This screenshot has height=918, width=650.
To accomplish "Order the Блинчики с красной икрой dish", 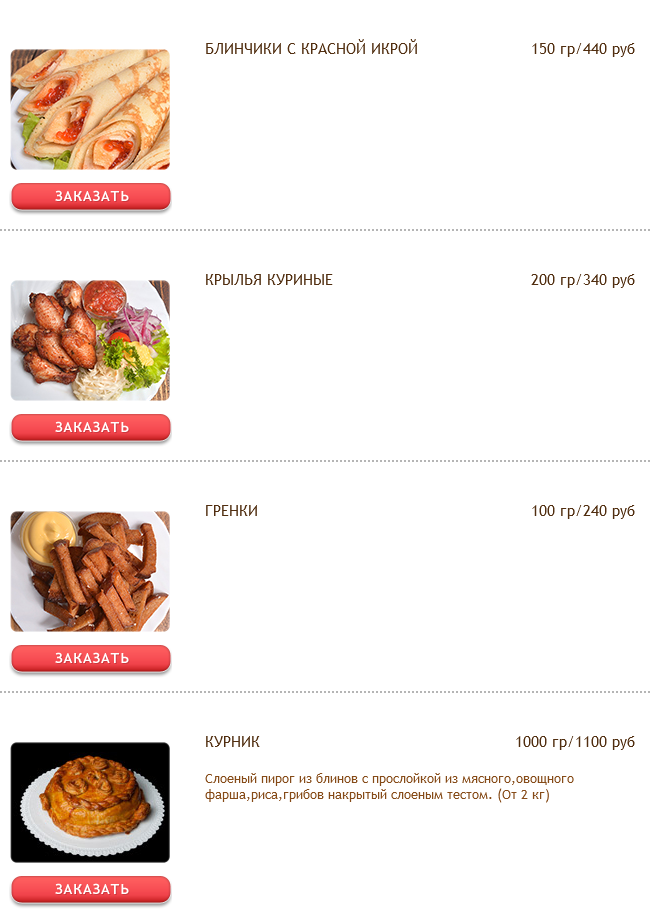I will pyautogui.click(x=91, y=196).
